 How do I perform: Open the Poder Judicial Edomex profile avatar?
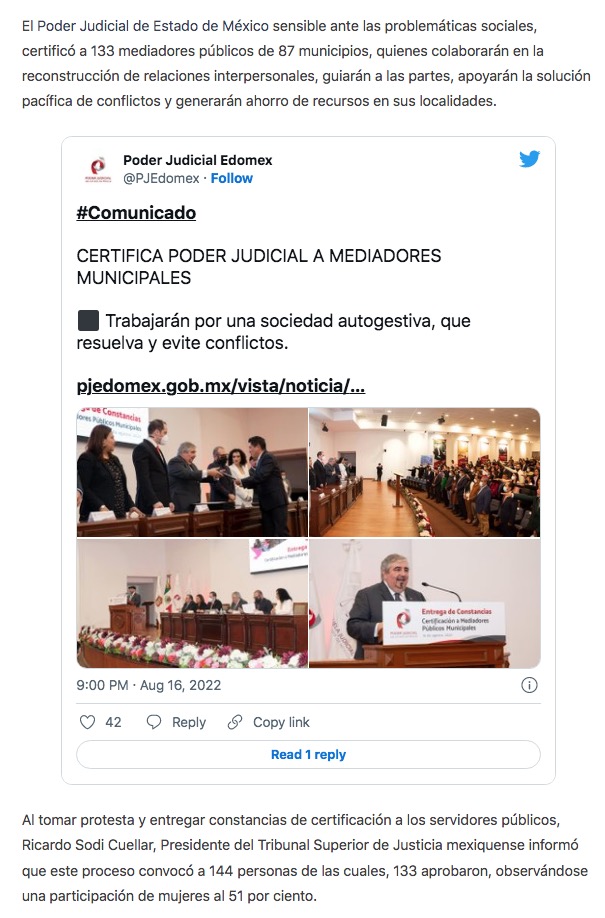(x=97, y=169)
